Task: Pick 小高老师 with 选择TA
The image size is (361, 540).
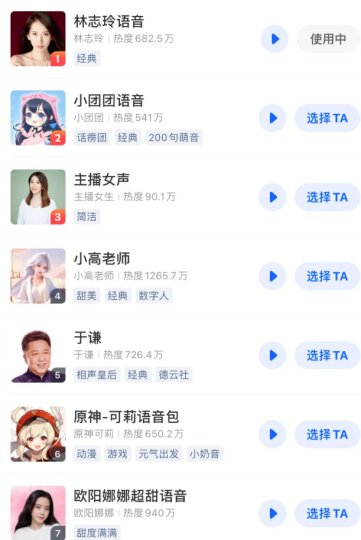Action: 327,276
